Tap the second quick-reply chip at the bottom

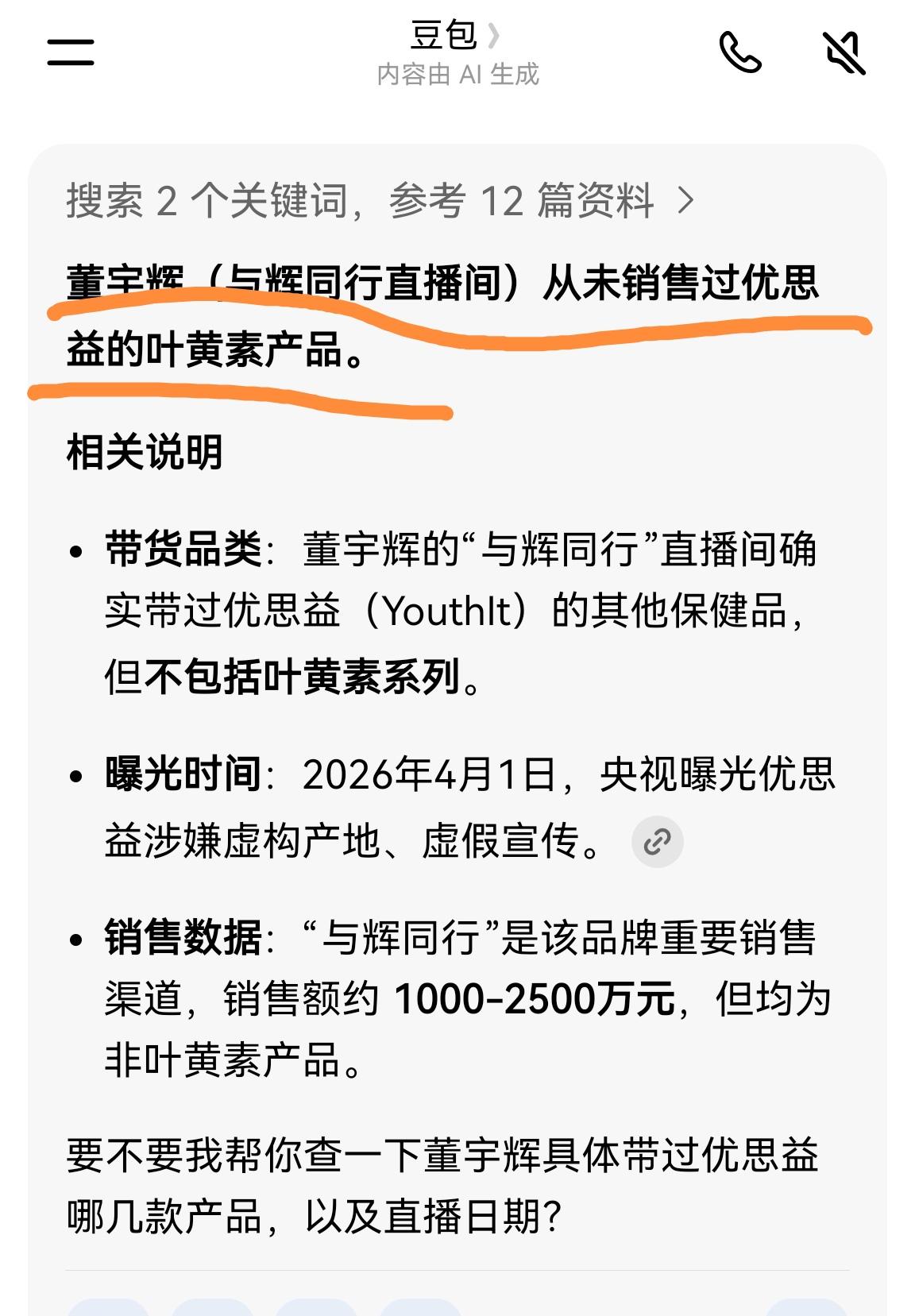(212, 1310)
